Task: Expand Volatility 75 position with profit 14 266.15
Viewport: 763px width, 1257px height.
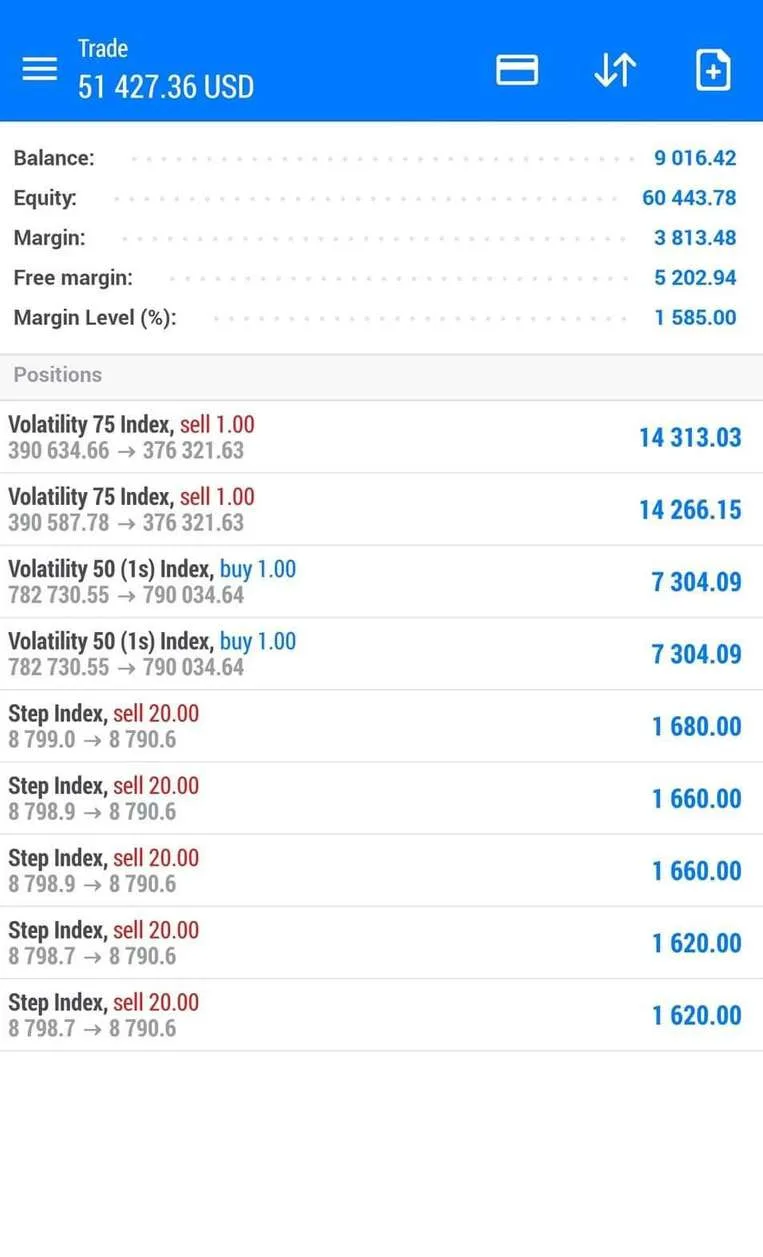Action: point(381,509)
